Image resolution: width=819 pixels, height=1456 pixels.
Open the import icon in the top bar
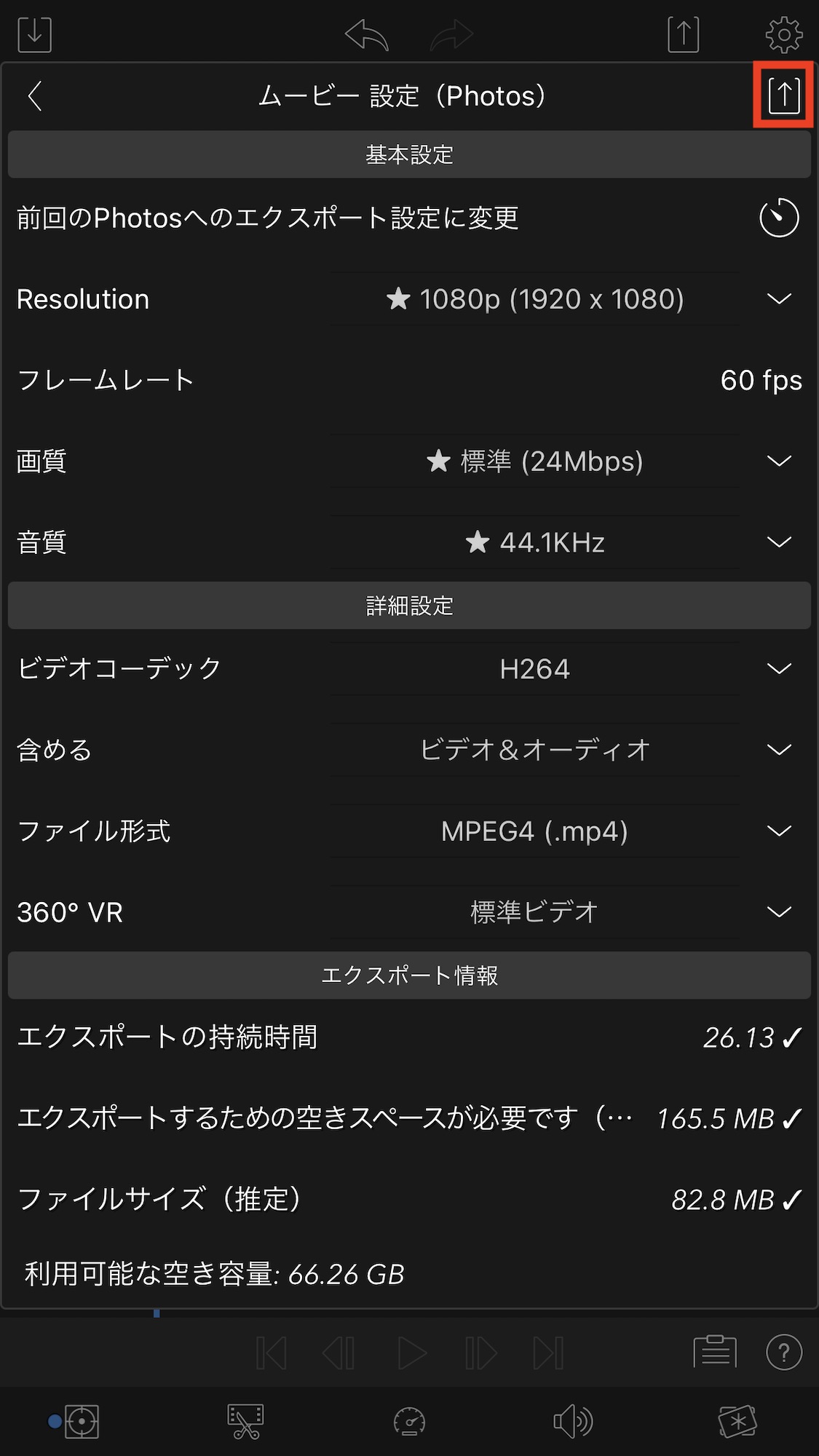(x=34, y=34)
